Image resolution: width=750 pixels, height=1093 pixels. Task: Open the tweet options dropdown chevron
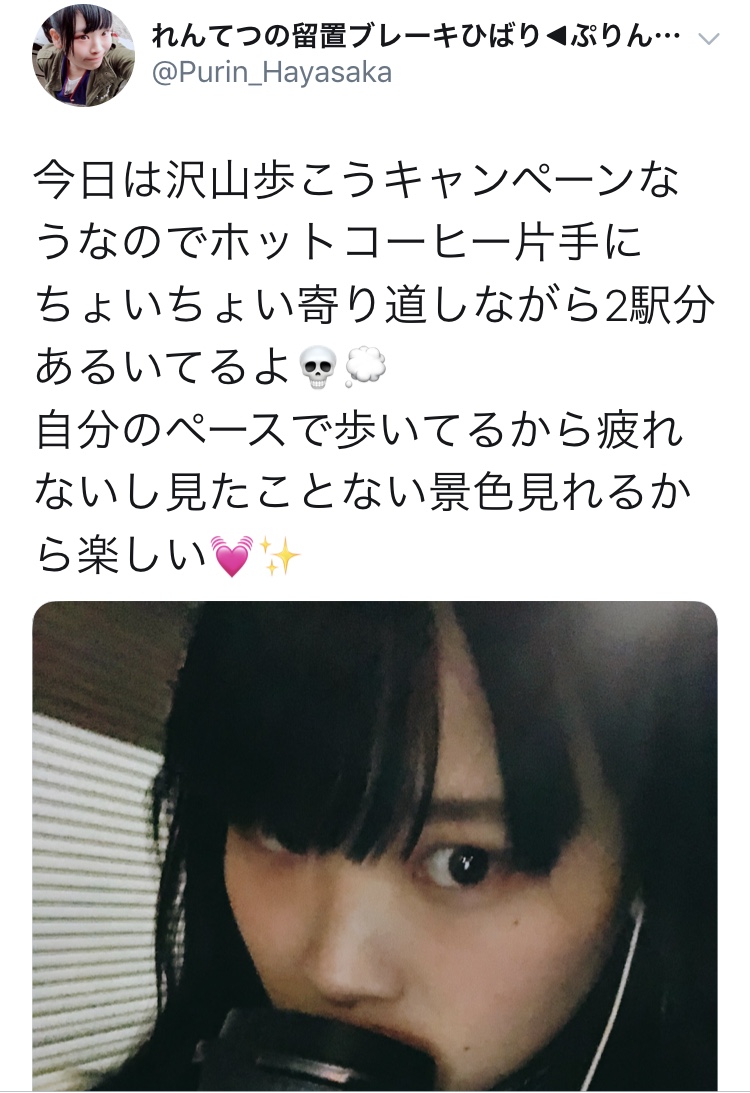pos(708,39)
